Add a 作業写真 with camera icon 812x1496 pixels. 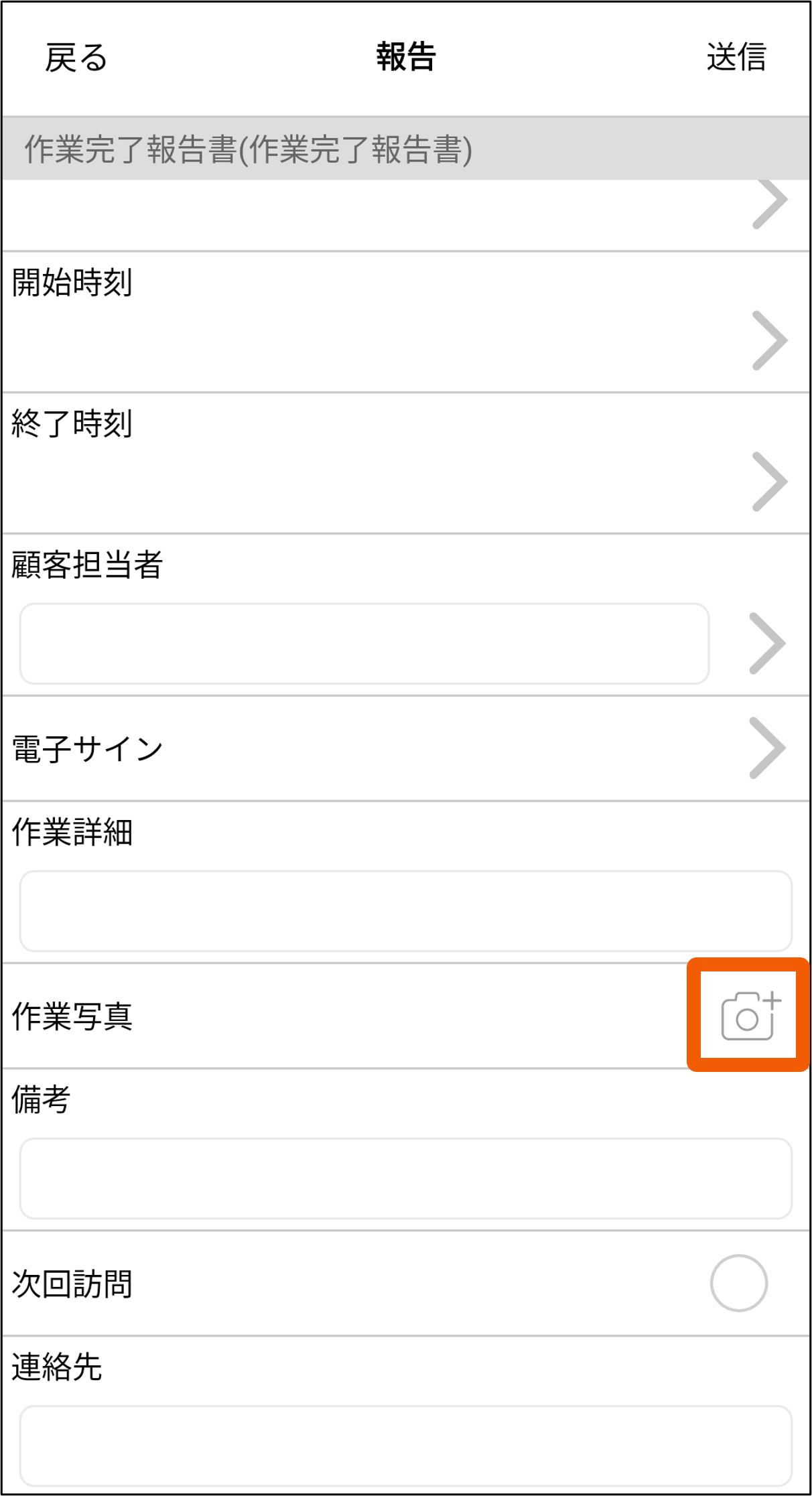pyautogui.click(x=749, y=1016)
